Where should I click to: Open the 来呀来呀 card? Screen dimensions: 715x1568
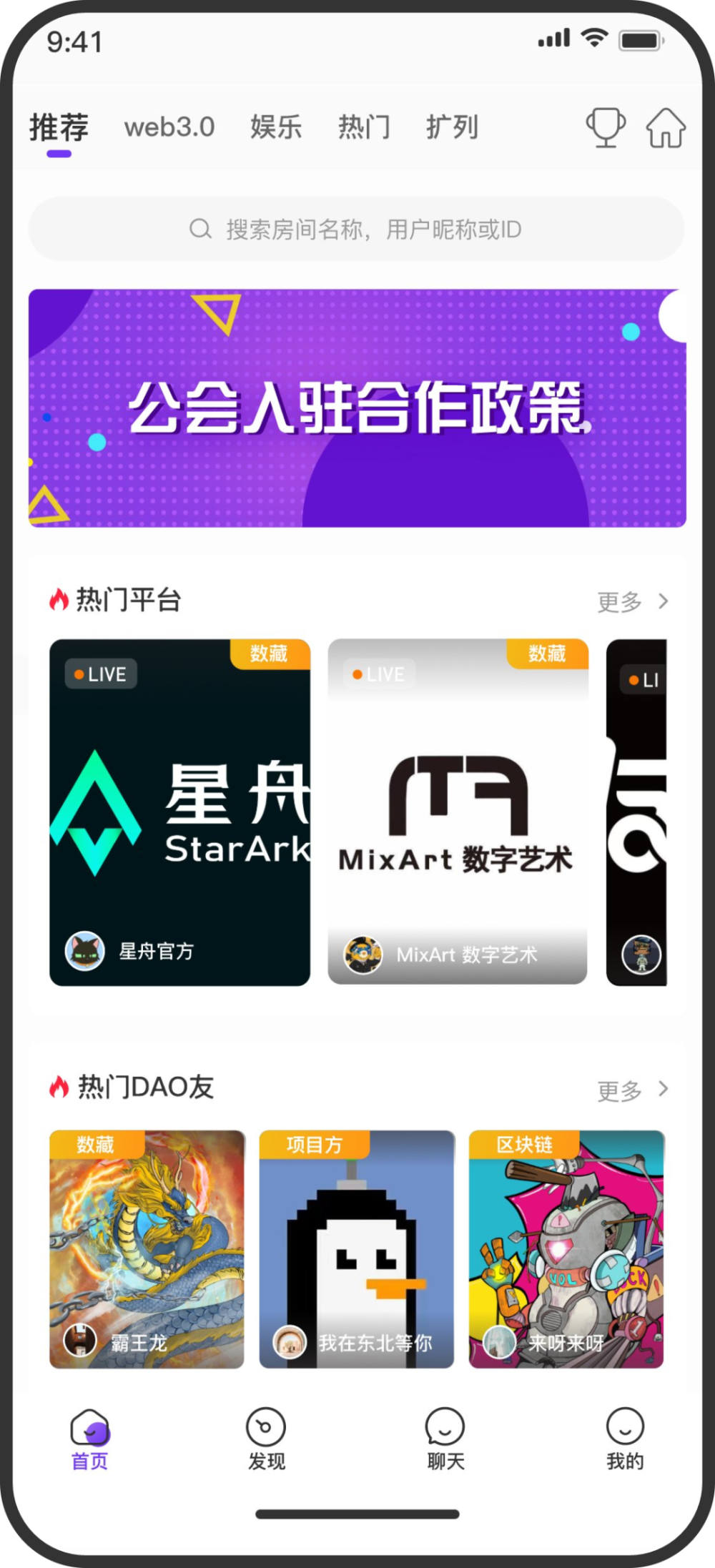point(566,1248)
